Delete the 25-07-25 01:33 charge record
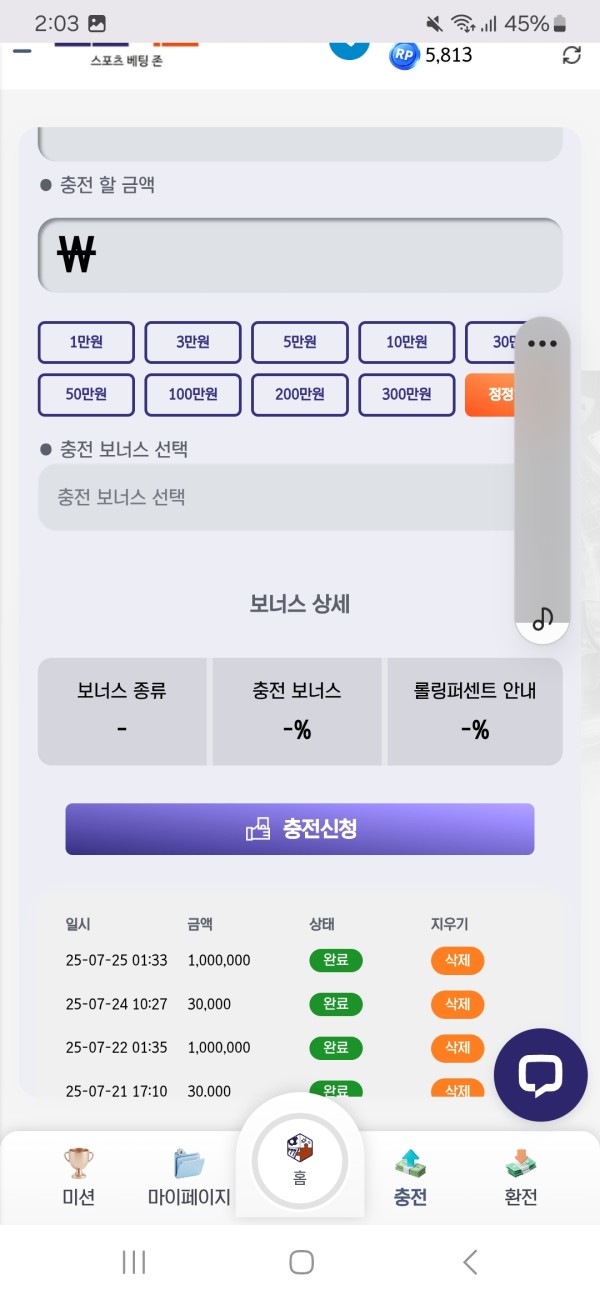This screenshot has height=1300, width=600. pyautogui.click(x=457, y=961)
